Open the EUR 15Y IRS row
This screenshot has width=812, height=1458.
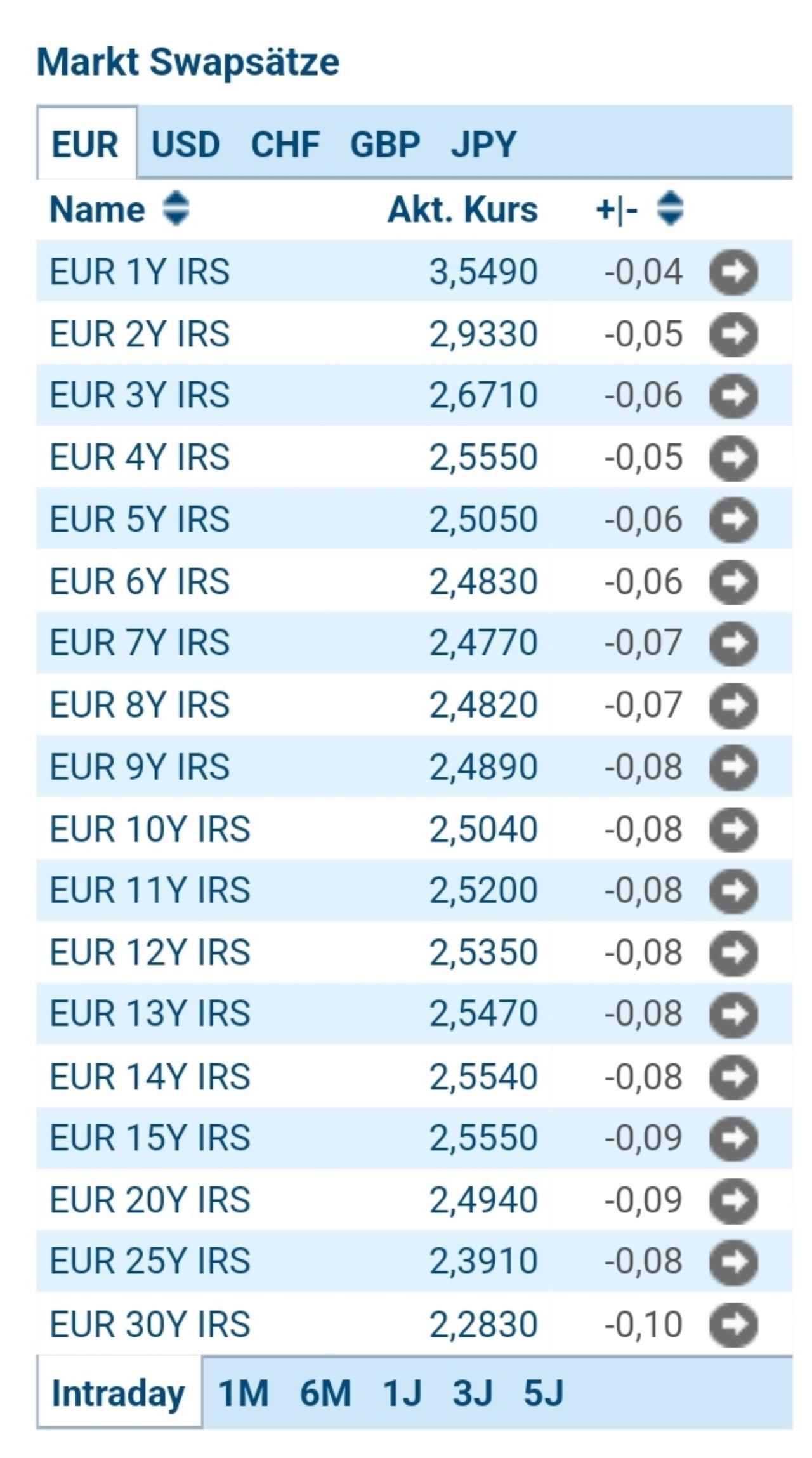click(x=414, y=1138)
